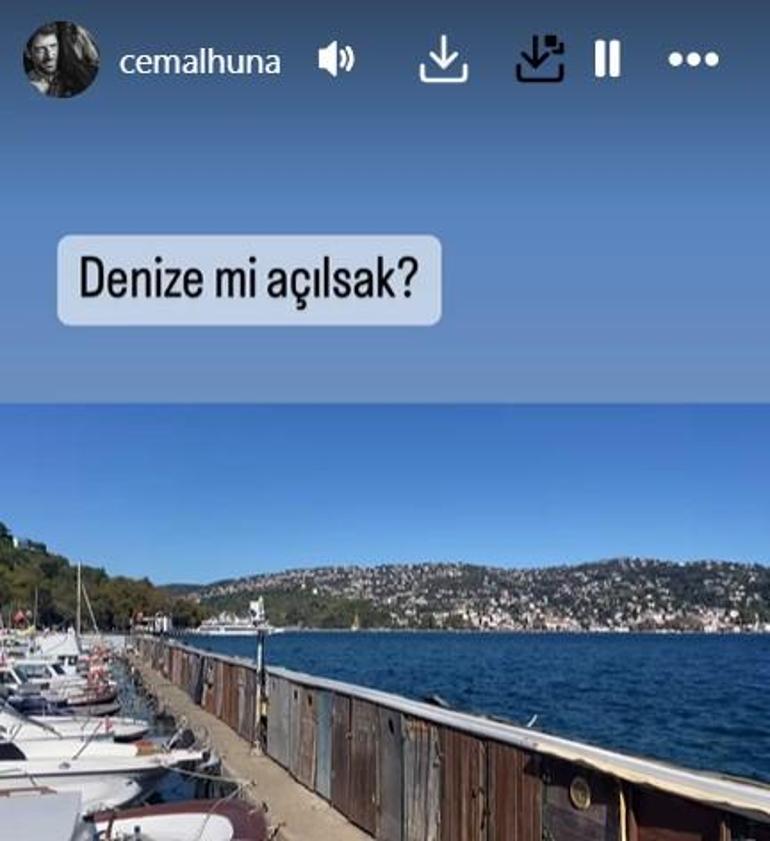This screenshot has width=770, height=841.
Task: Mute the story sound
Action: point(335,60)
